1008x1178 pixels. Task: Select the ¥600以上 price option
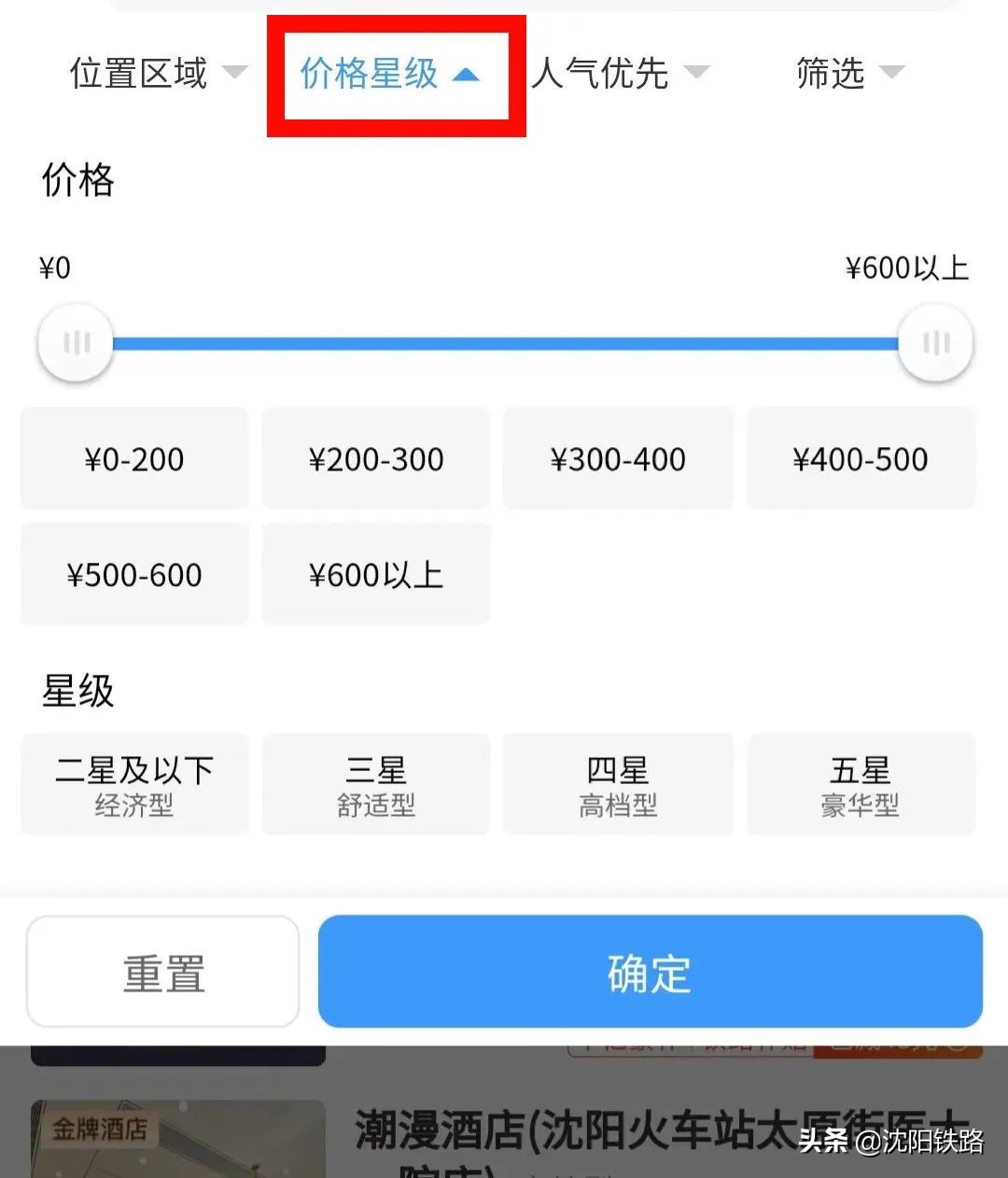pyautogui.click(x=376, y=574)
